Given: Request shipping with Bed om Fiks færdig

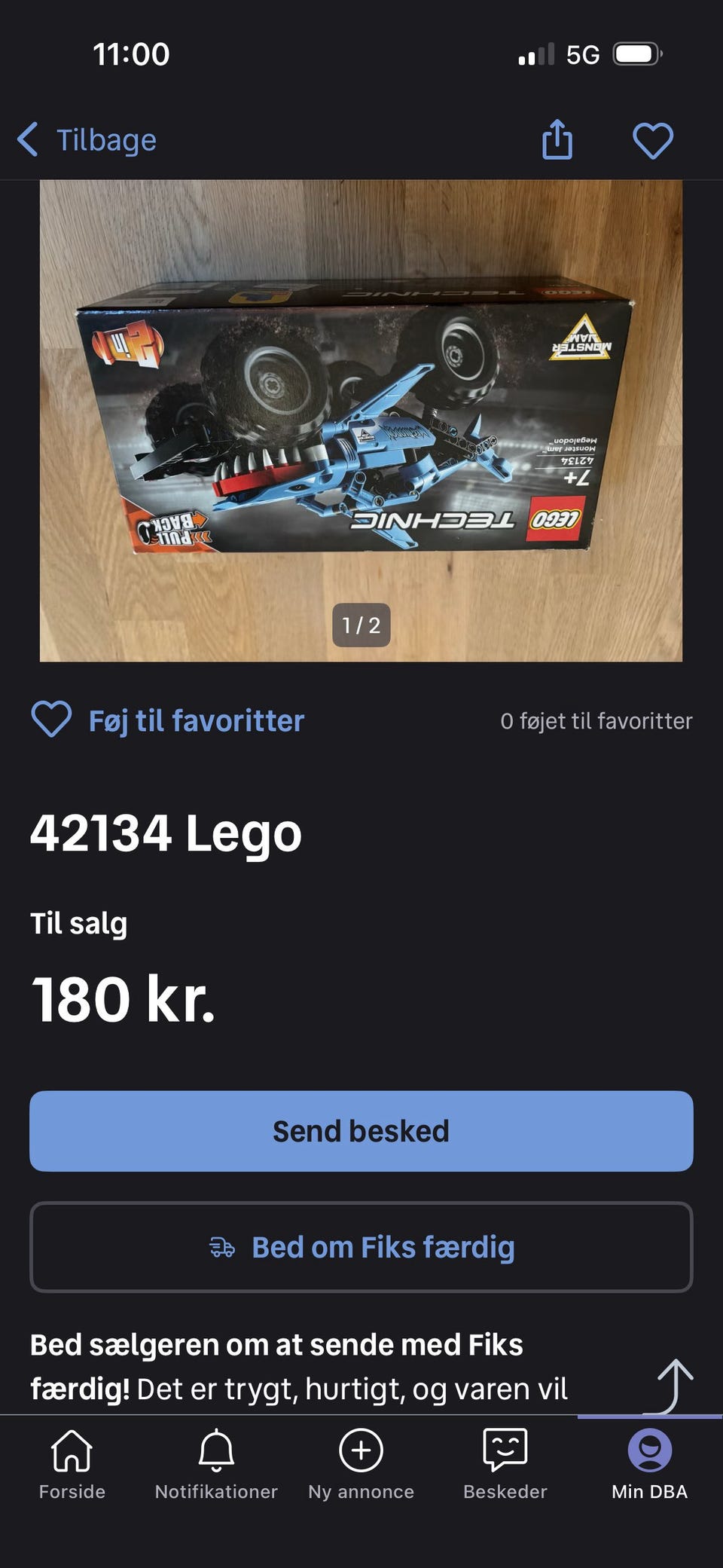Looking at the screenshot, I should (361, 1247).
